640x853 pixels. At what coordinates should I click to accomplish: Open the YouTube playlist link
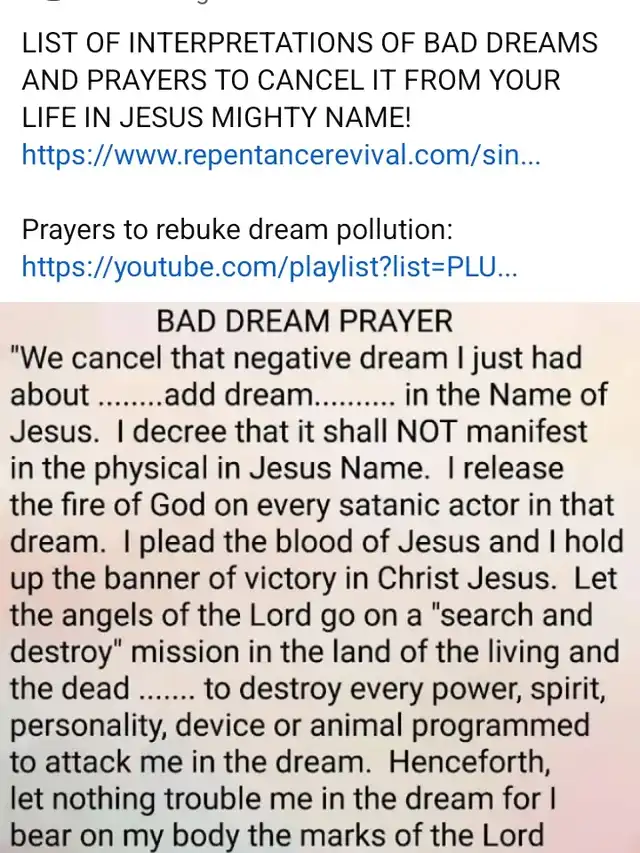pos(269,267)
